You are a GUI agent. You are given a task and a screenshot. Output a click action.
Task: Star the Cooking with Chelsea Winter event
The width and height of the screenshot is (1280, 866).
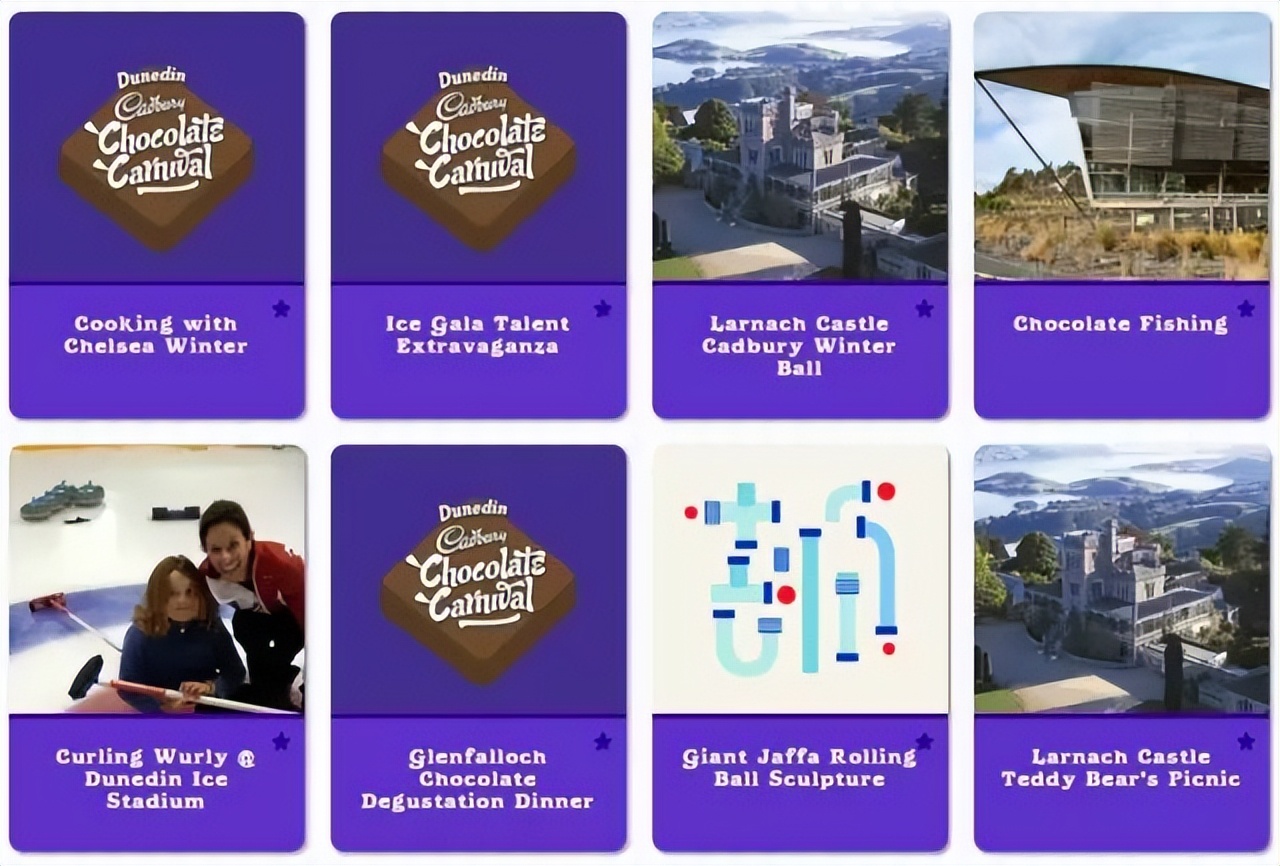281,308
